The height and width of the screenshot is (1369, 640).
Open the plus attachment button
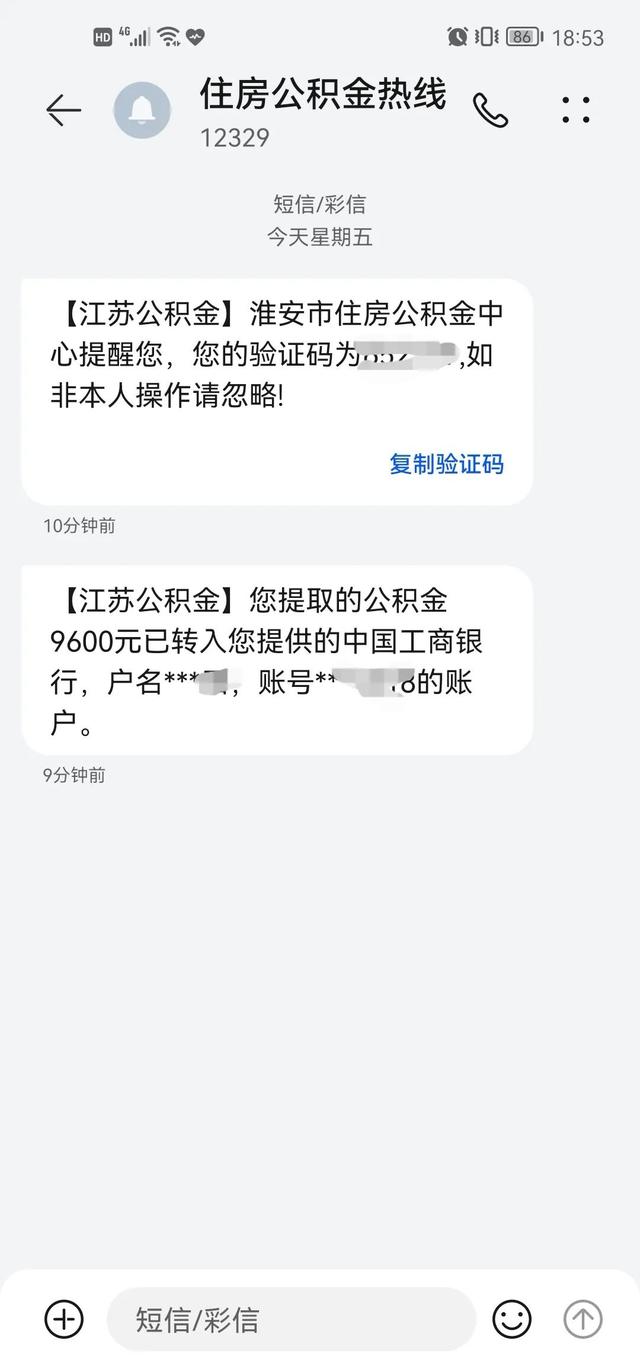coord(65,1319)
